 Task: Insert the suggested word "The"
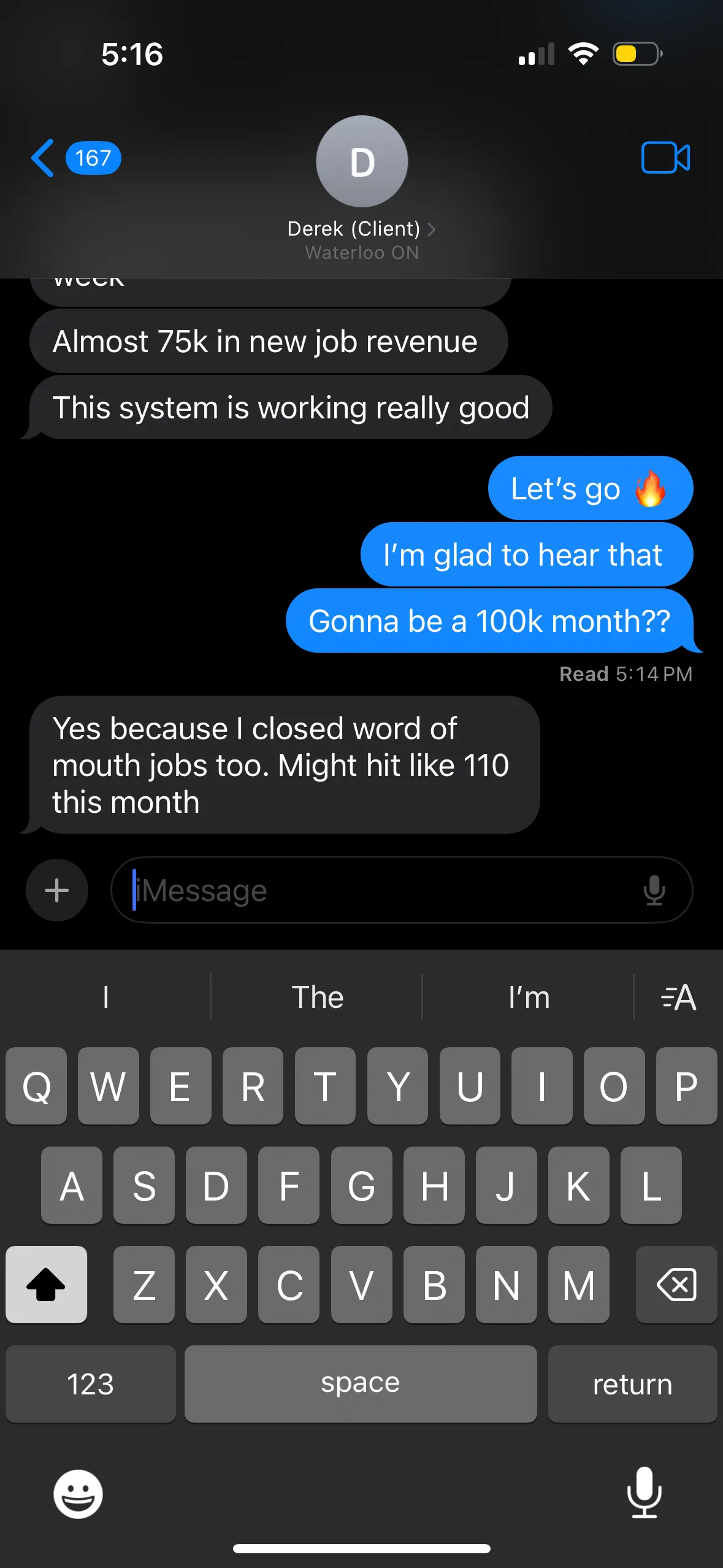[317, 997]
